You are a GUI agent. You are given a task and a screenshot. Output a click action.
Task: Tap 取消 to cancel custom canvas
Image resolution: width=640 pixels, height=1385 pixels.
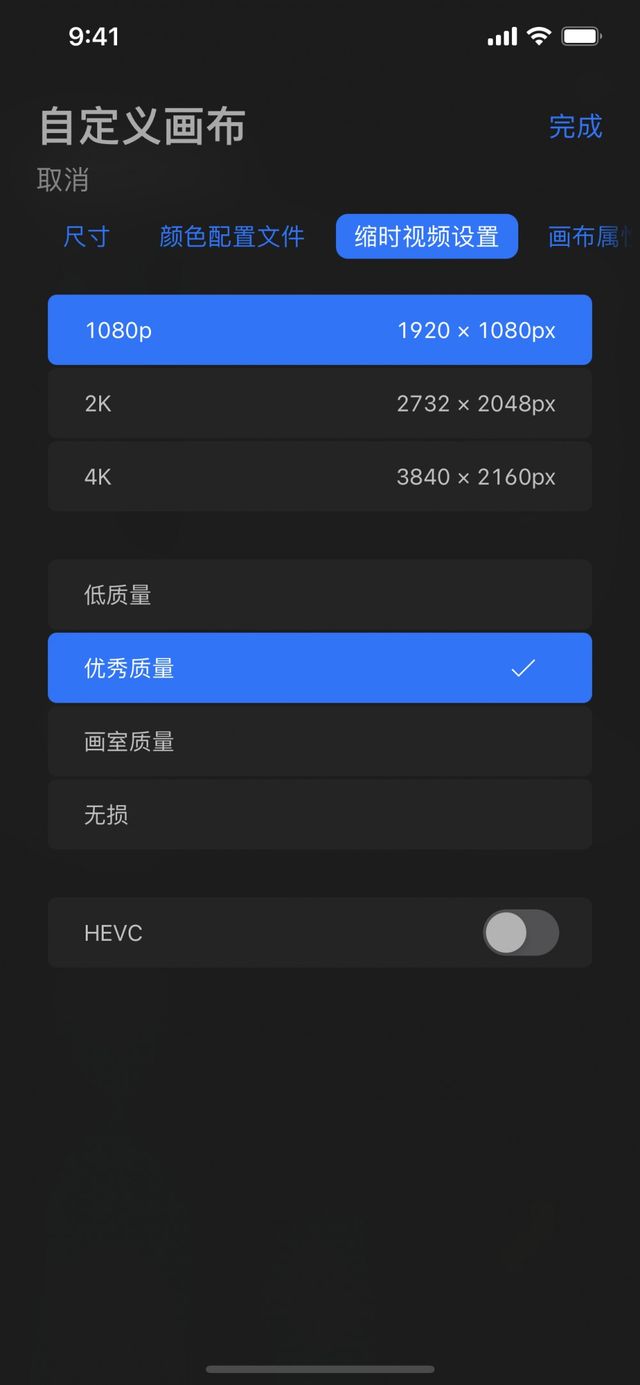pos(63,180)
